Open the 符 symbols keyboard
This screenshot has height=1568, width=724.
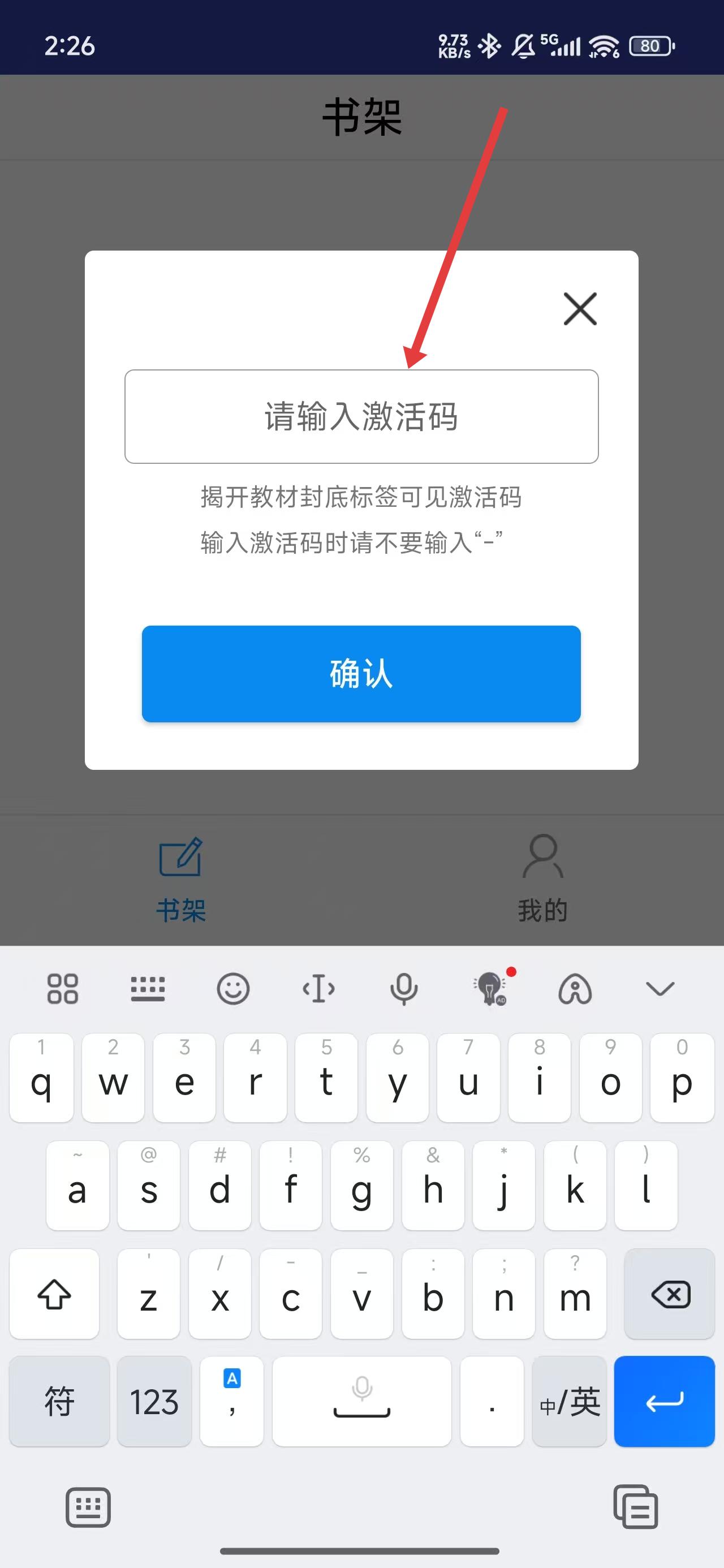click(x=59, y=1401)
